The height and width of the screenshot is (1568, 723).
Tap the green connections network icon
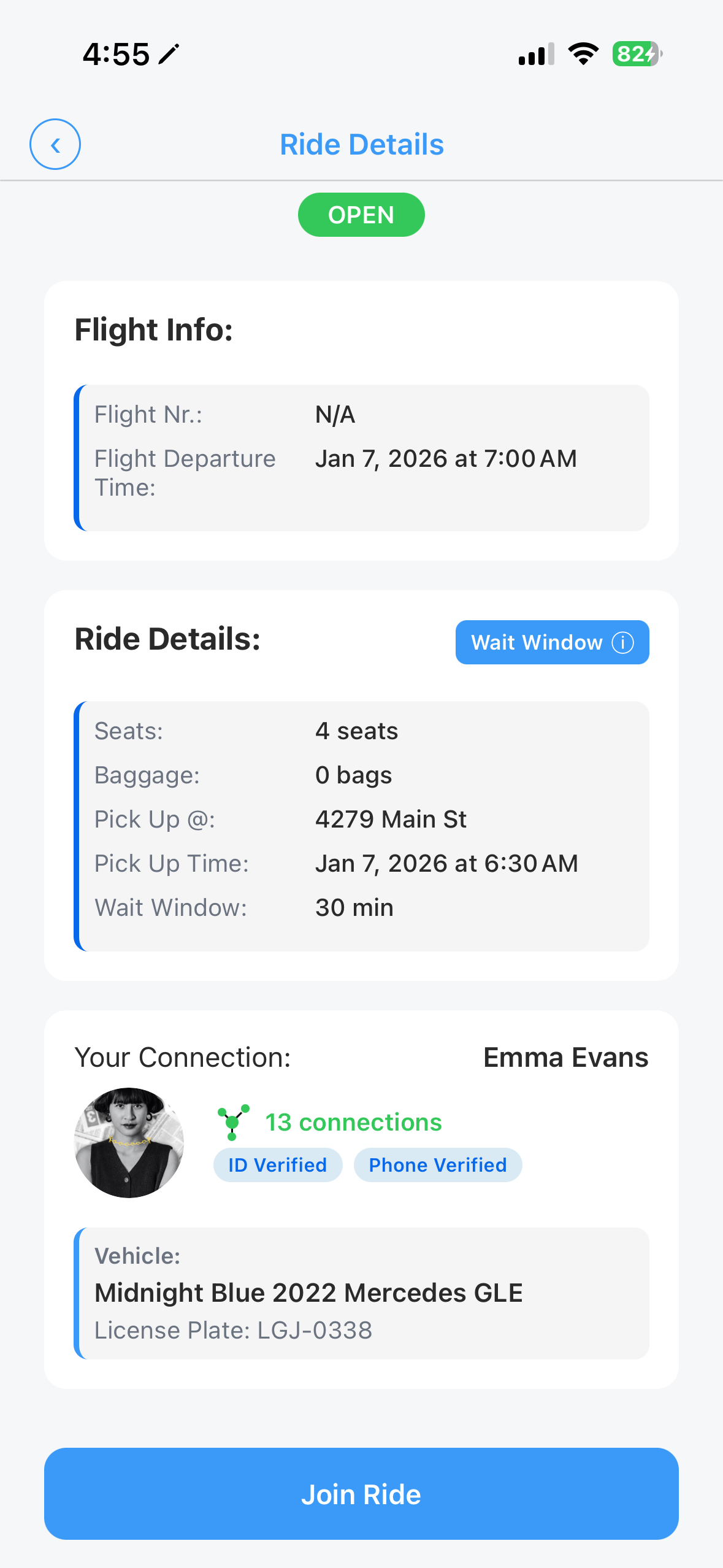(233, 1123)
